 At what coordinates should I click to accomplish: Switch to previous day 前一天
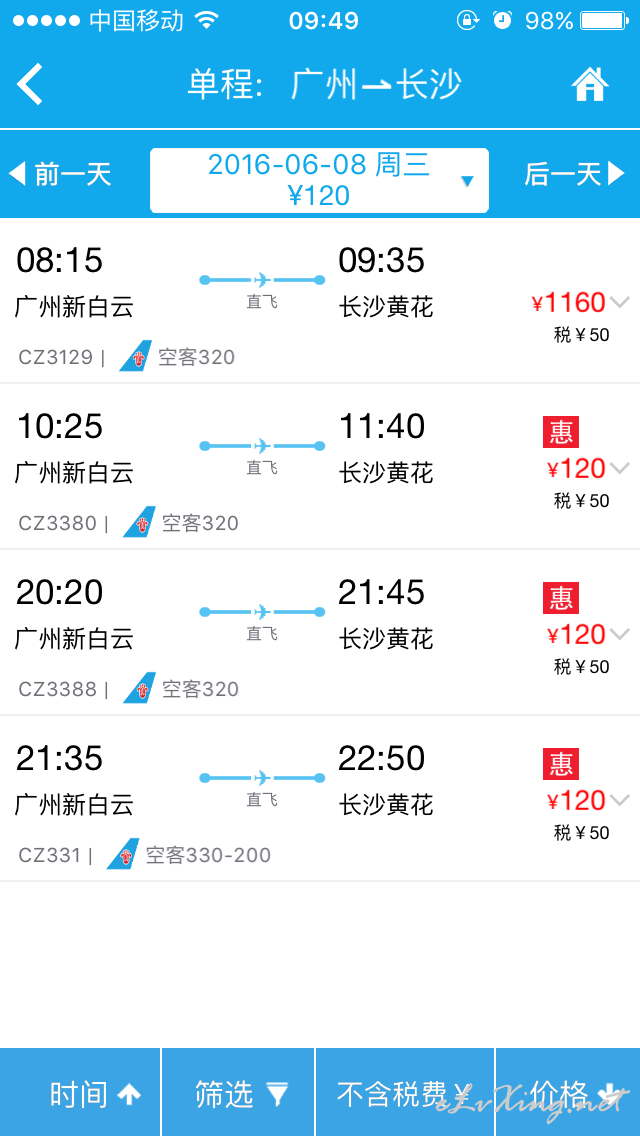coord(59,174)
